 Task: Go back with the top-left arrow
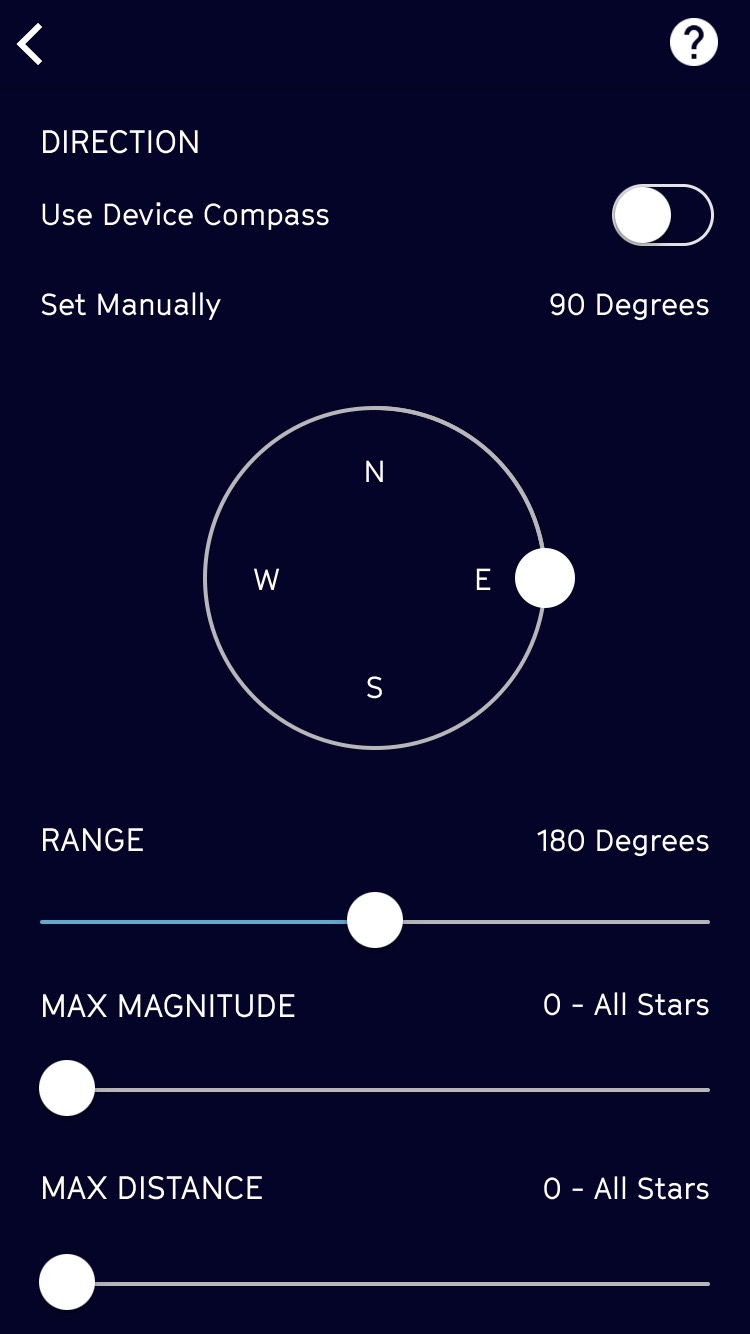[30, 45]
